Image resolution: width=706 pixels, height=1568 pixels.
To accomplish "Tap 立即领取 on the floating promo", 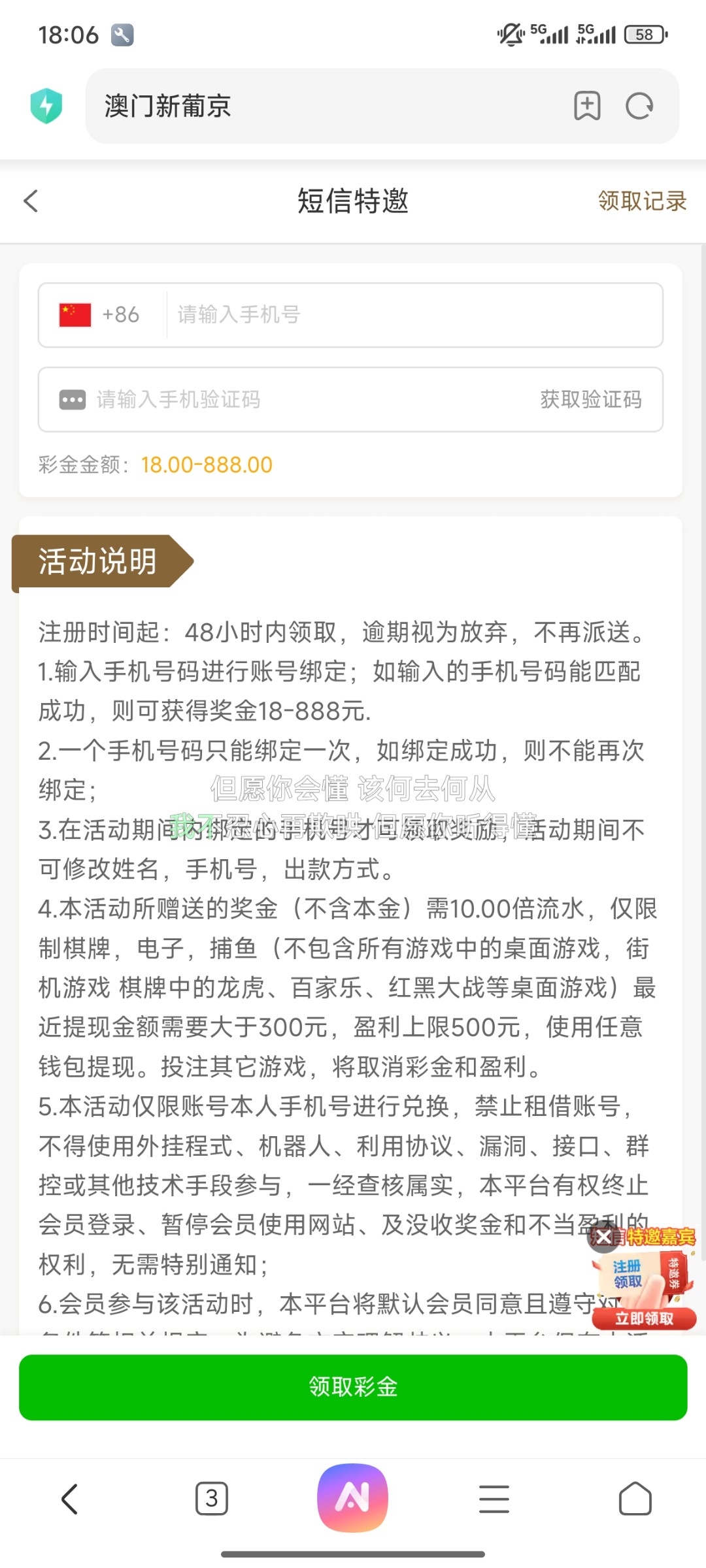I will [644, 1318].
